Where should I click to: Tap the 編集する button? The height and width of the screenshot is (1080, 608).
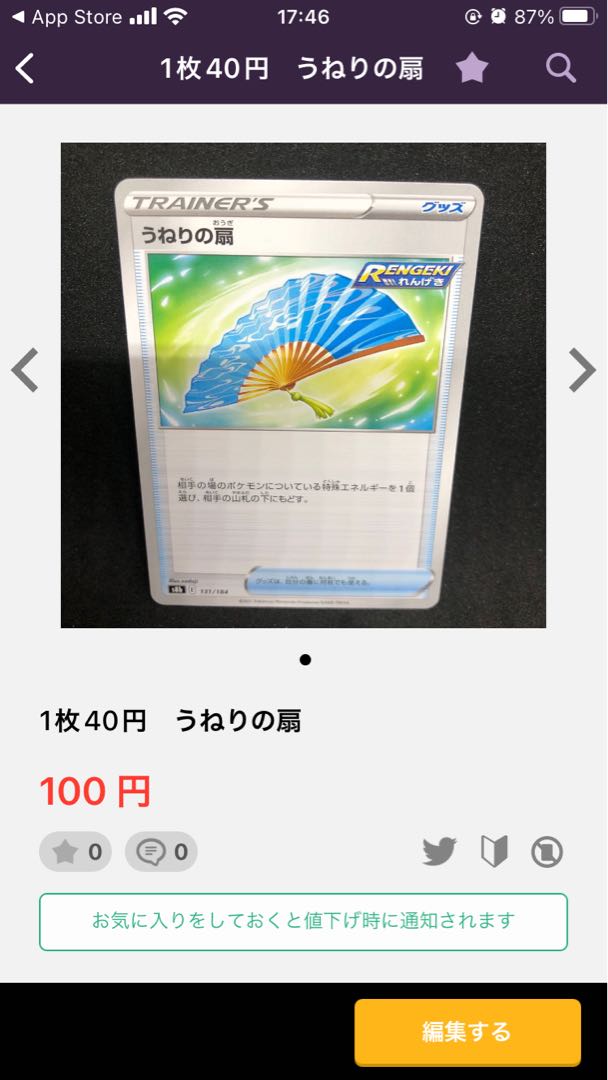pyautogui.click(x=468, y=1032)
